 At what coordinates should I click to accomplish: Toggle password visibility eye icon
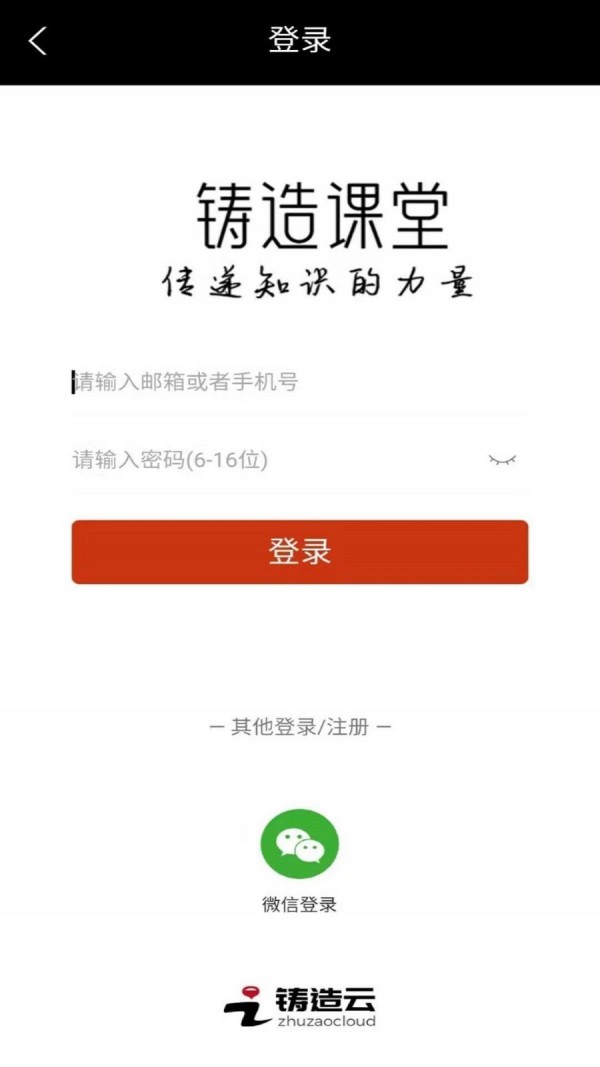[x=502, y=460]
